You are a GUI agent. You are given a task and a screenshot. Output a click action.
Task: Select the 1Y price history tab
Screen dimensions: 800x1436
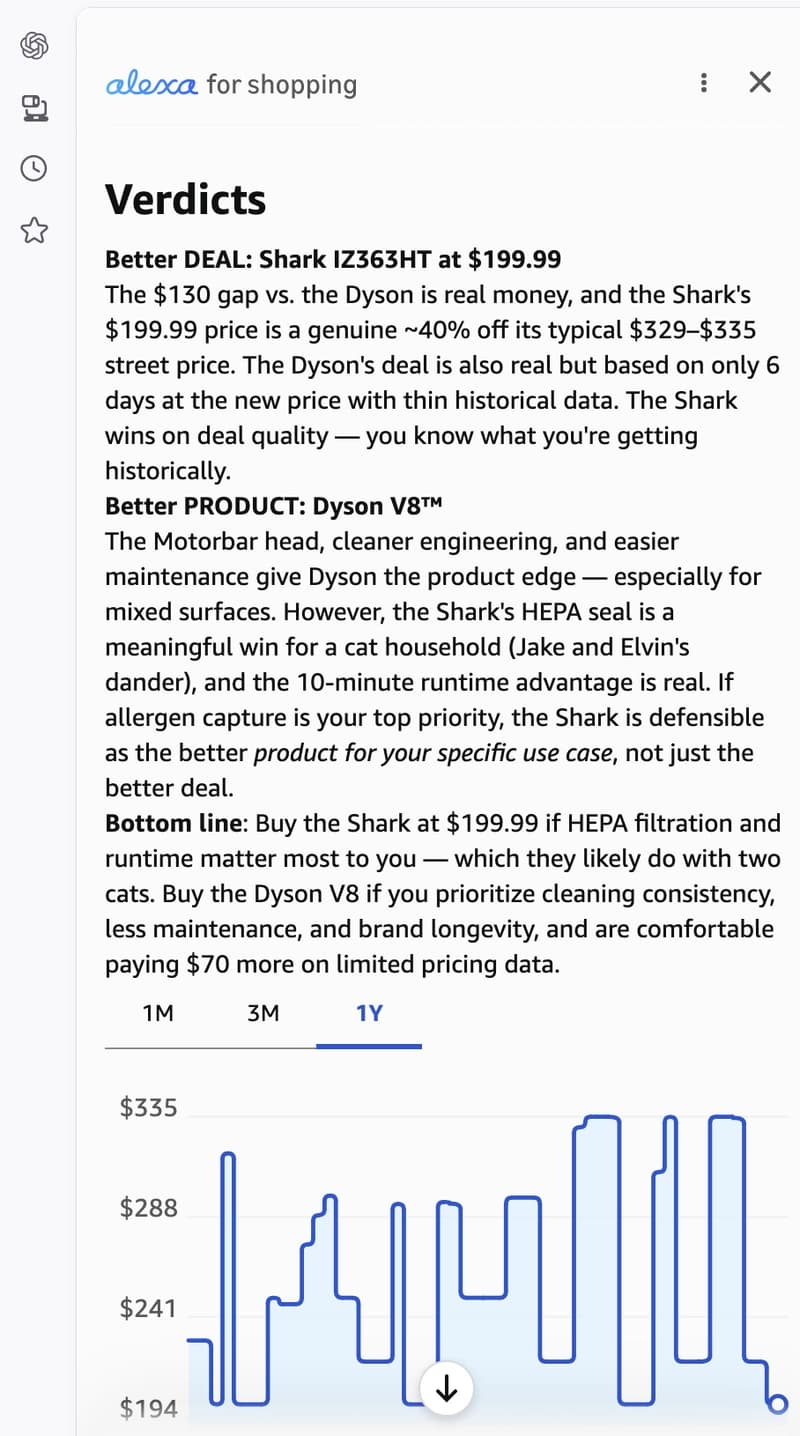(369, 1013)
